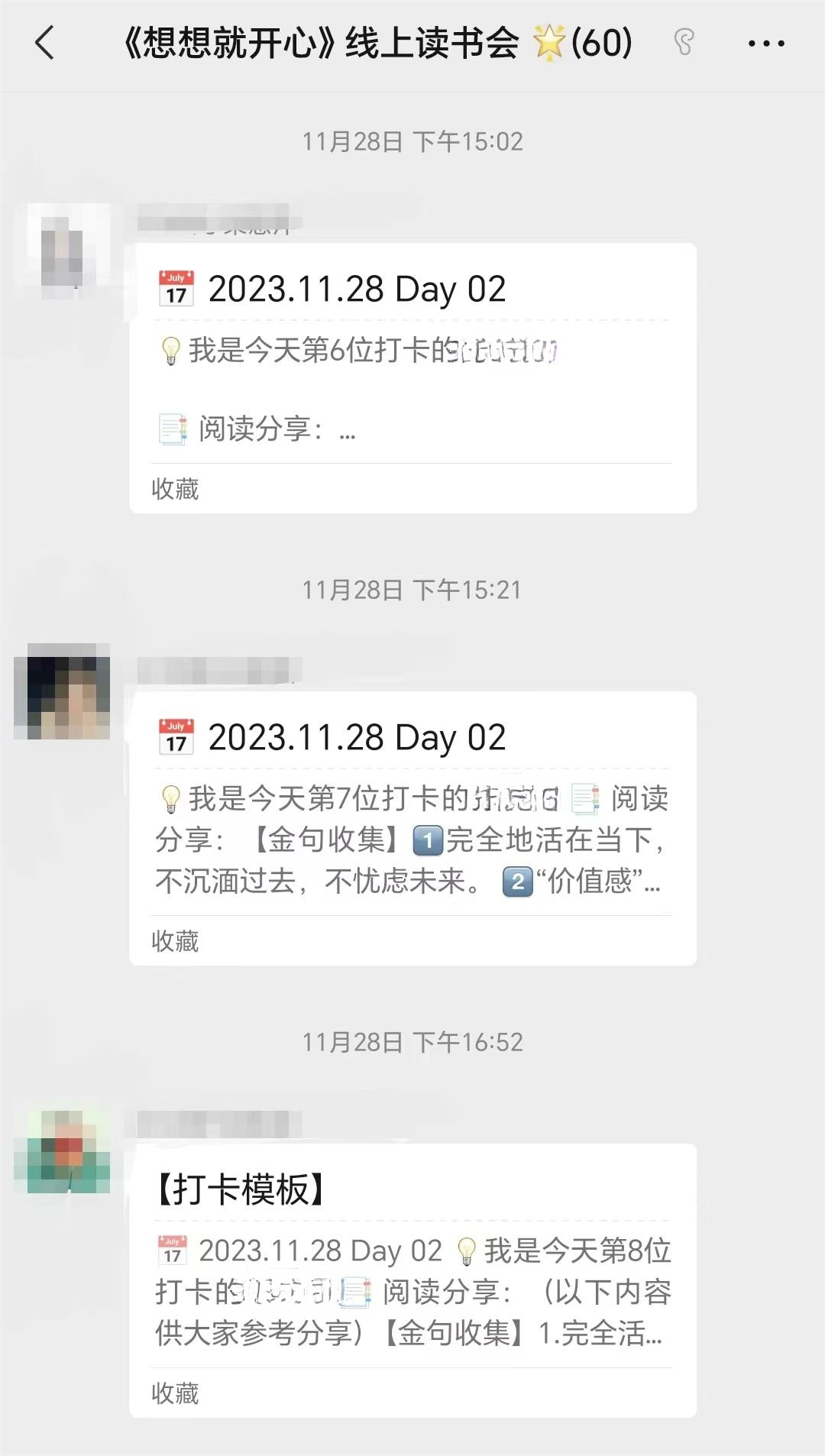
Task: View profile of the 15:21 message sender
Action: [x=63, y=691]
